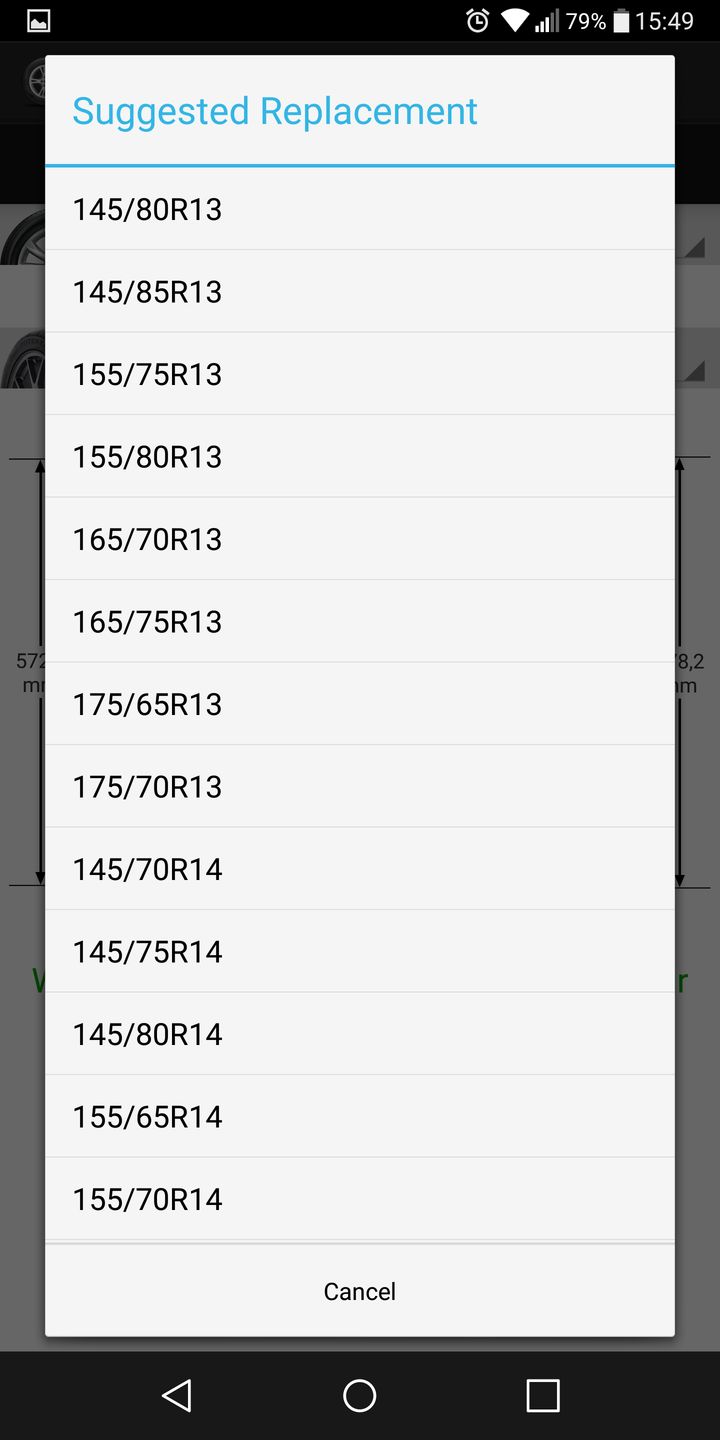Select 155/80R13 option
720x1440 pixels.
360,457
